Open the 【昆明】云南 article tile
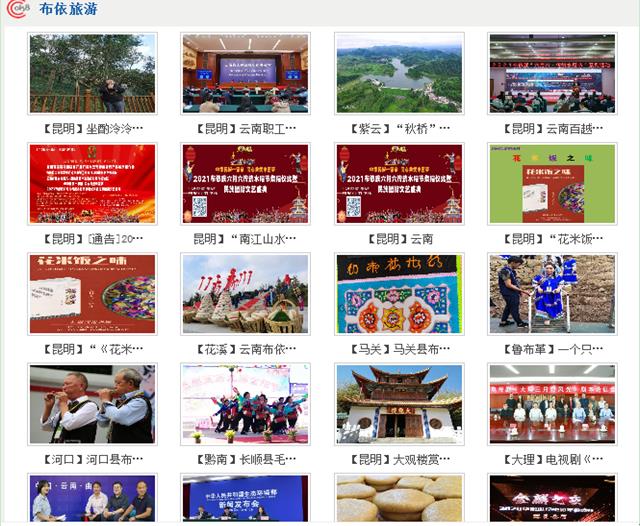The height and width of the screenshot is (526, 640). click(399, 184)
